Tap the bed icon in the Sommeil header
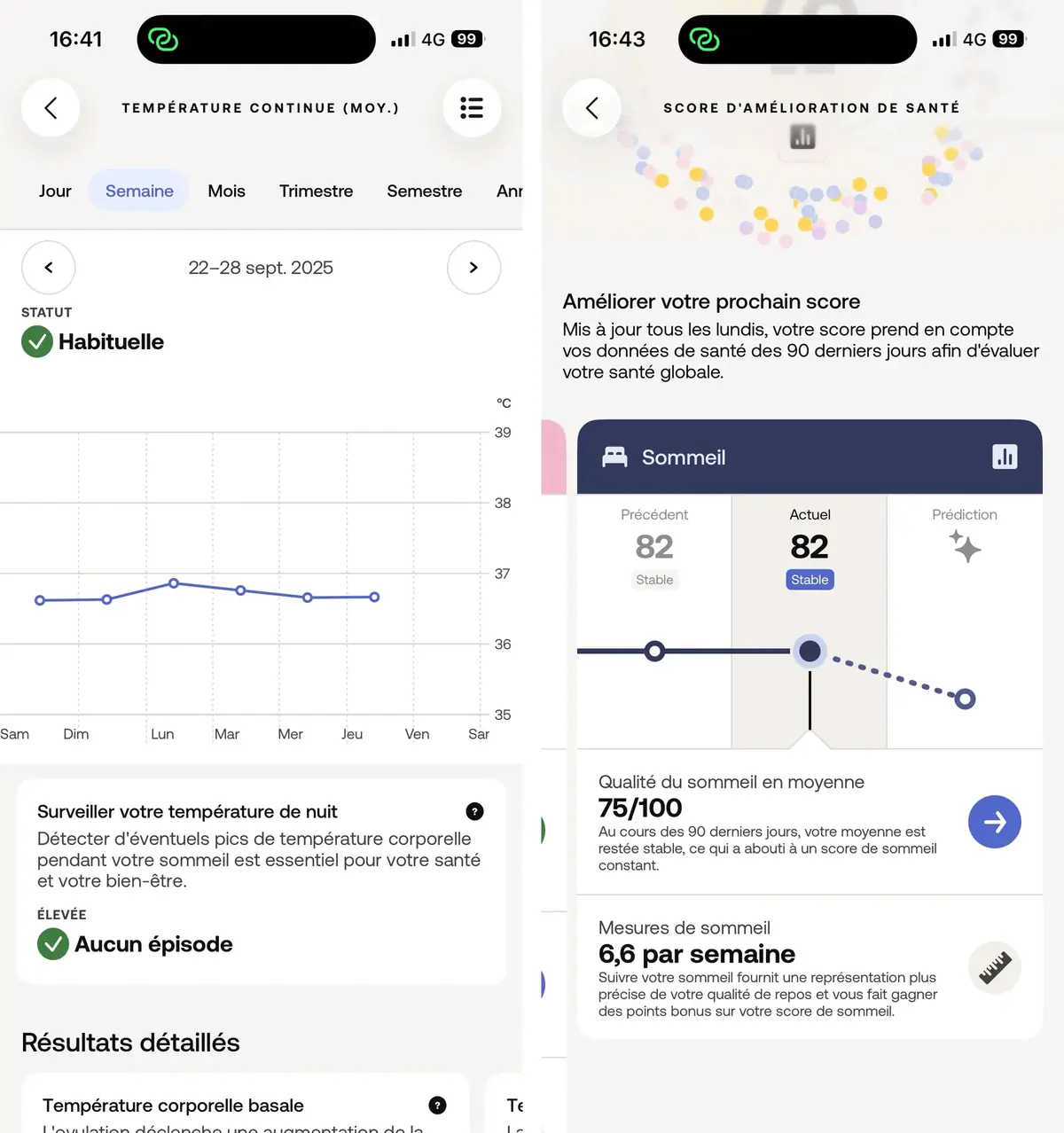 (x=615, y=457)
